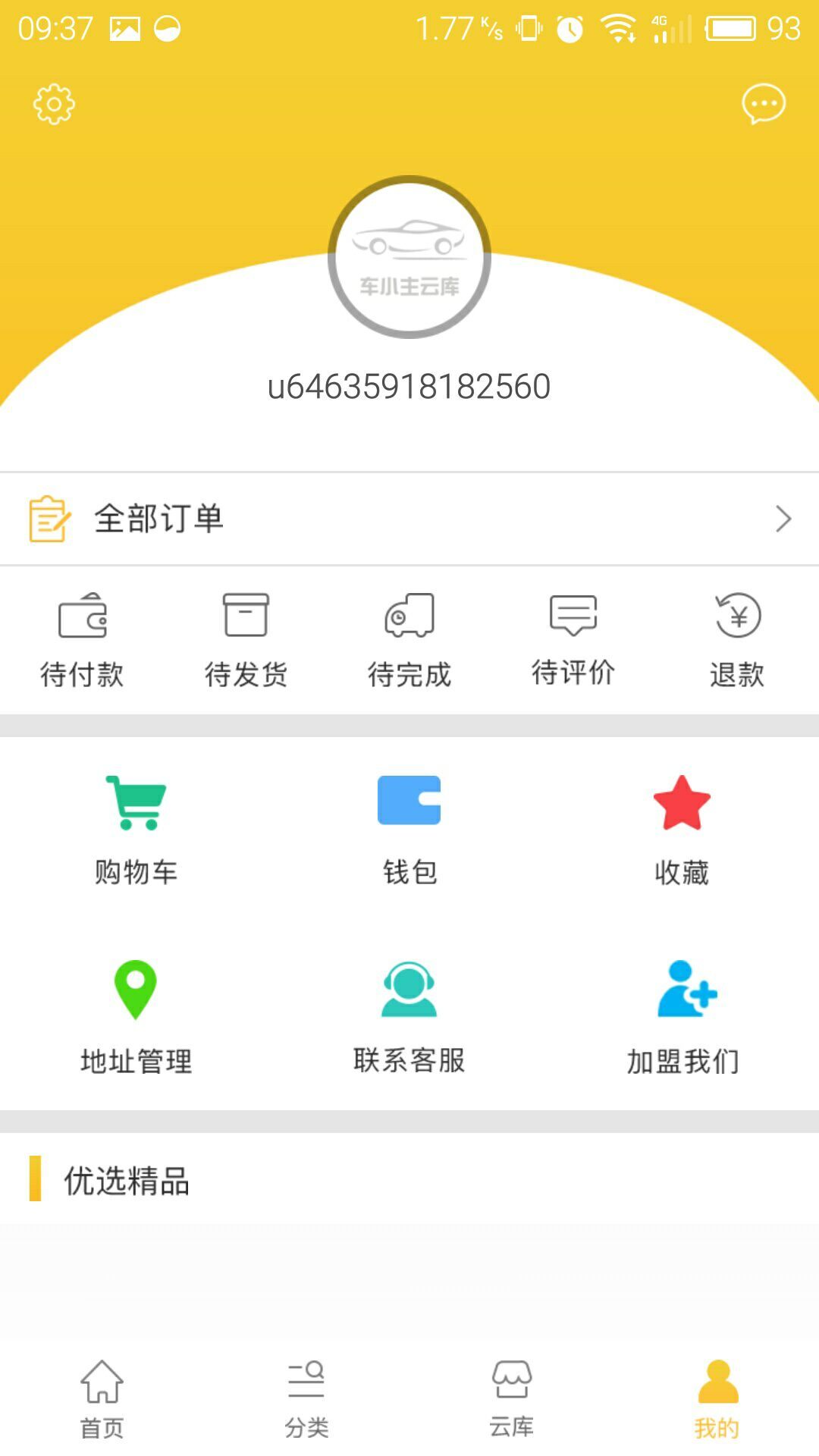Open the 钱包 wallet

[409, 830]
